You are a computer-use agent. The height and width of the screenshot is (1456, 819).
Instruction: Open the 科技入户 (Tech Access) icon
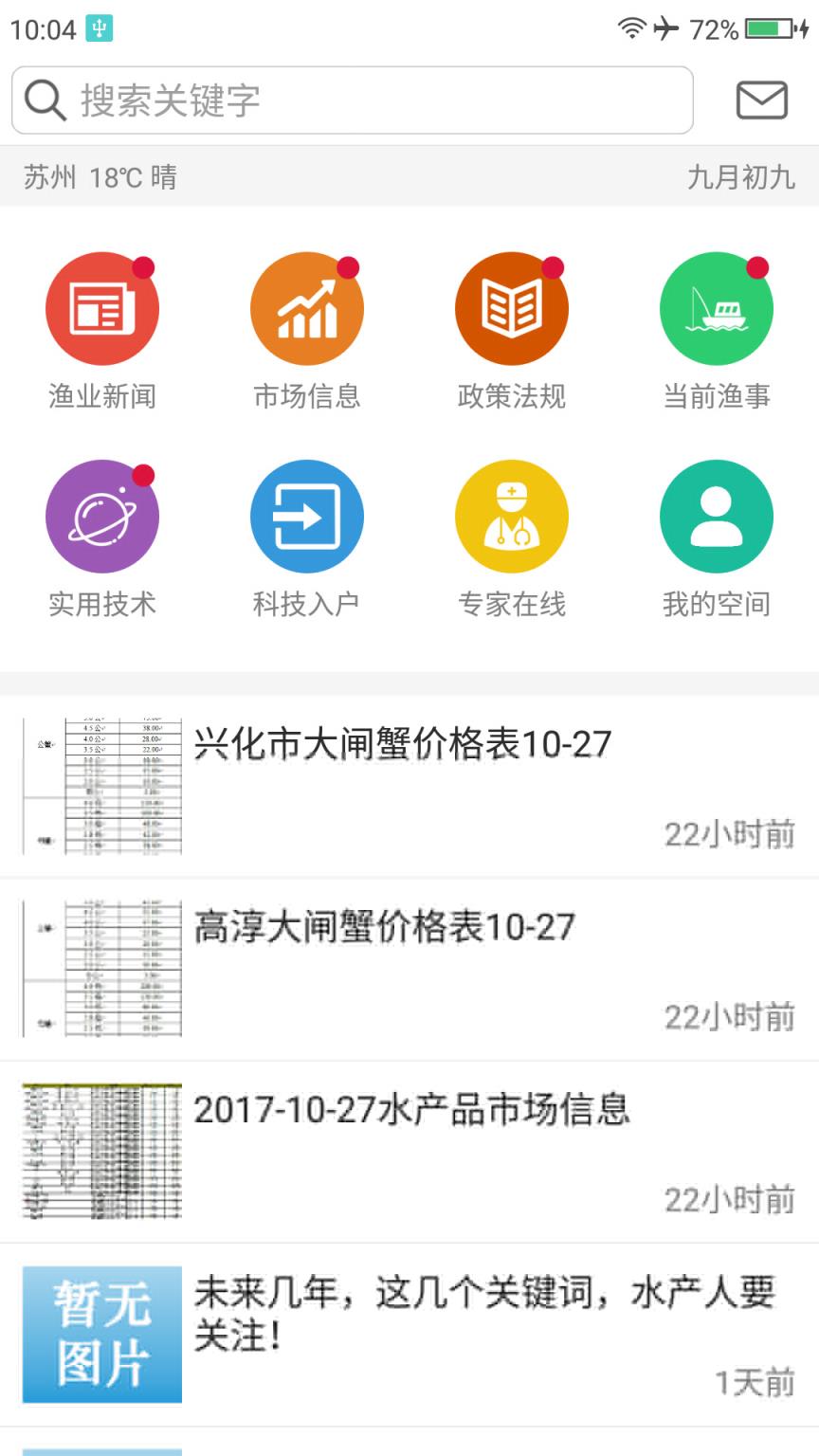click(307, 517)
